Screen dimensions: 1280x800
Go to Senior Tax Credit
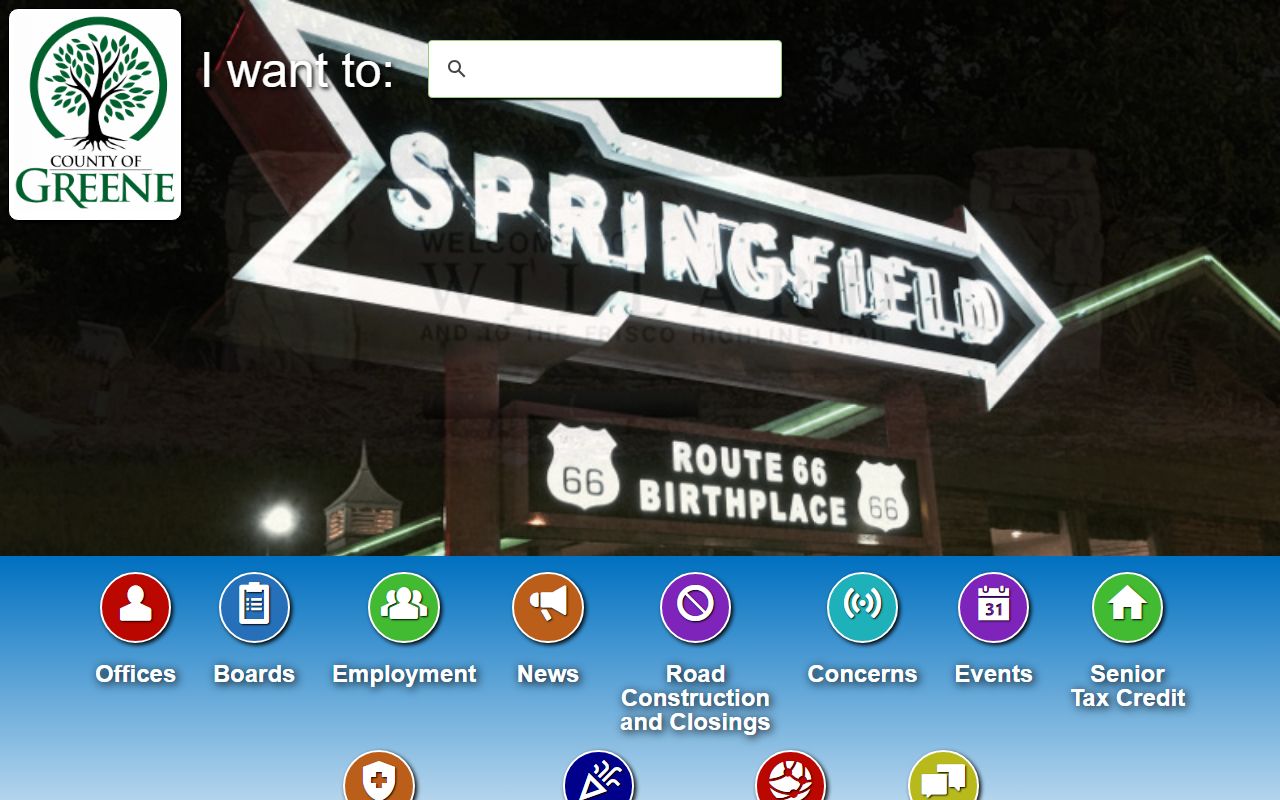[x=1127, y=608]
